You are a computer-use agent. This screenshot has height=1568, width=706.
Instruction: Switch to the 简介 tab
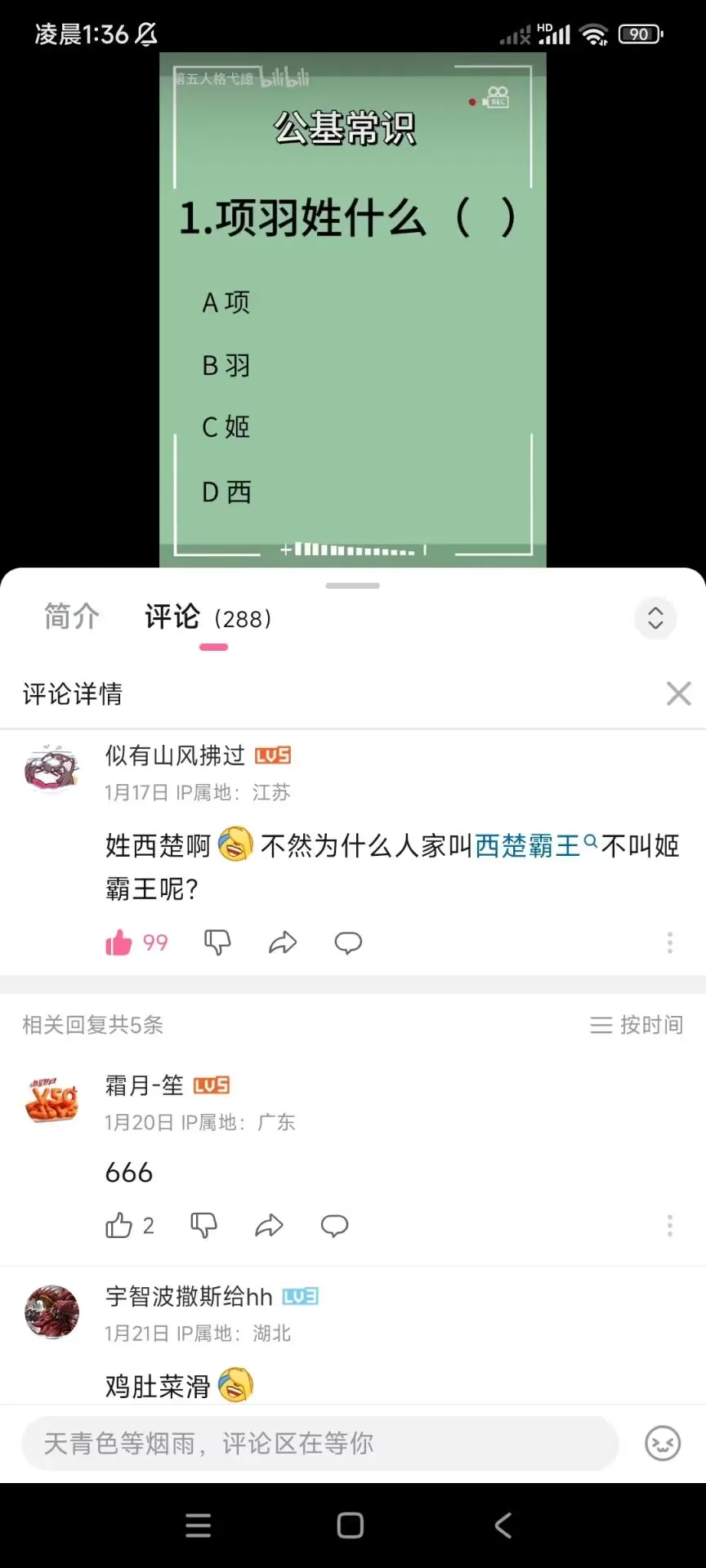pyautogui.click(x=72, y=617)
